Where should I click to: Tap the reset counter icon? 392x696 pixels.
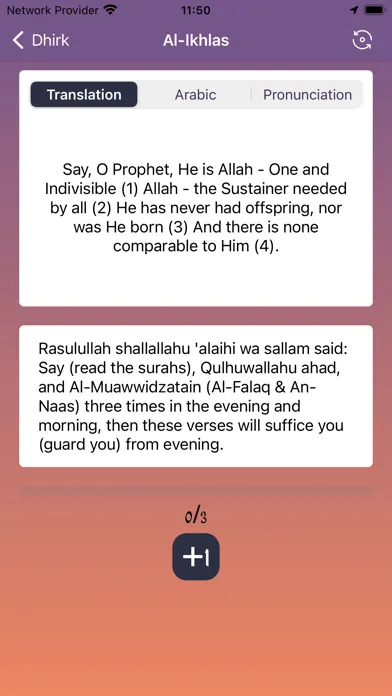pos(362,40)
